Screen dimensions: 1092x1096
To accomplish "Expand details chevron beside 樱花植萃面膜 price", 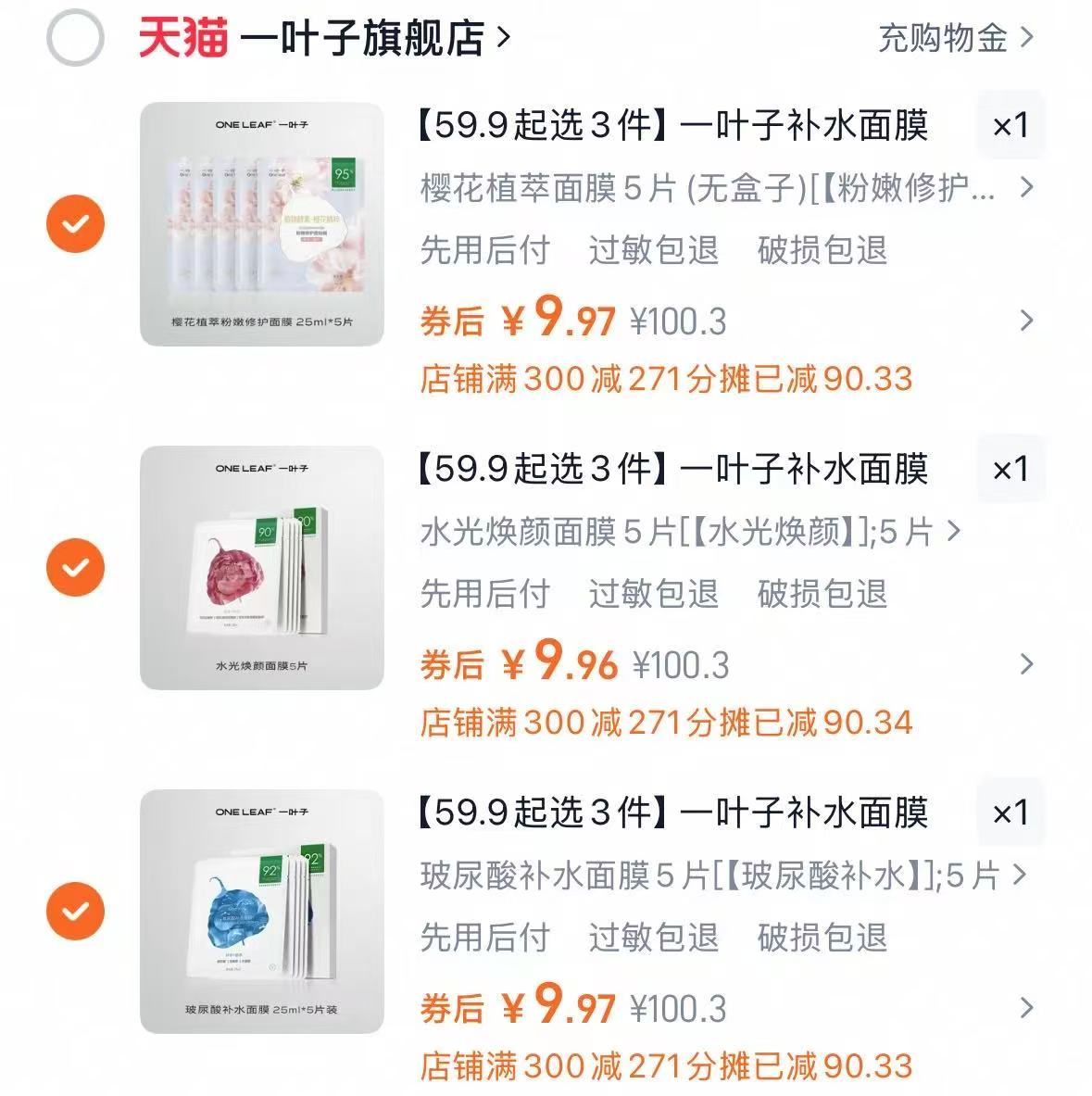I will coord(1025,321).
